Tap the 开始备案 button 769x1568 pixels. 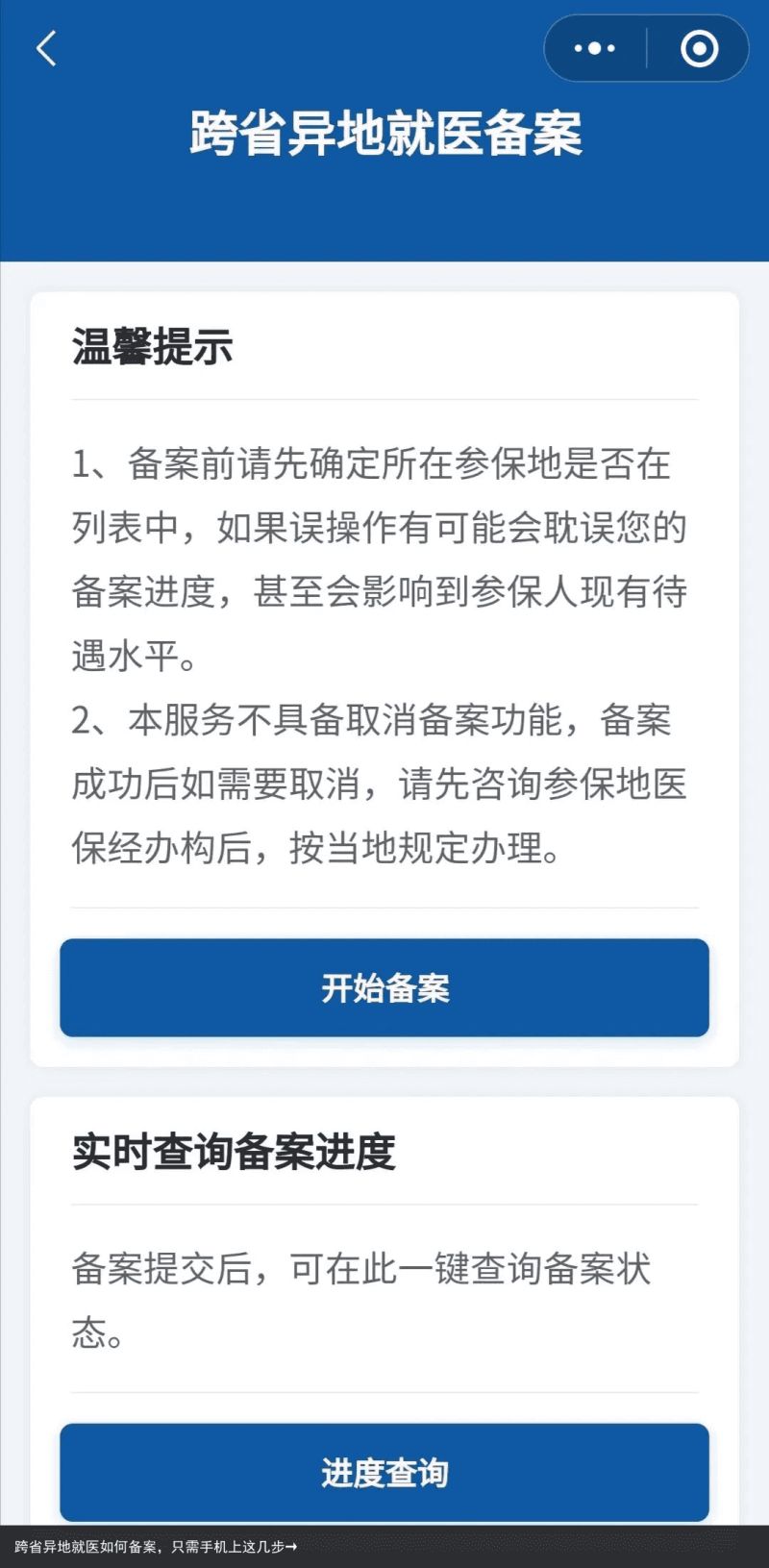tap(384, 987)
